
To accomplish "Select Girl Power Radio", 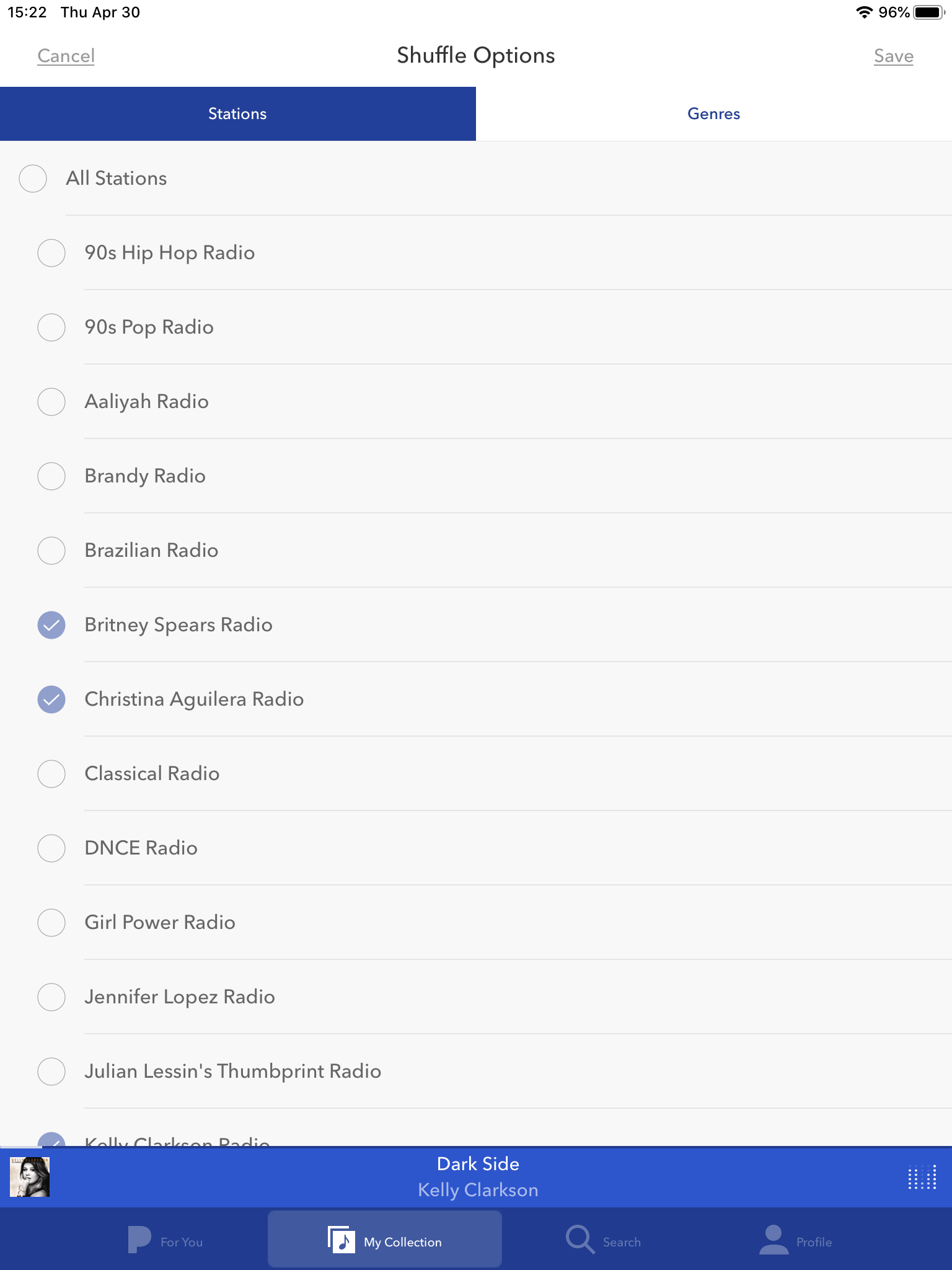I will (51, 923).
